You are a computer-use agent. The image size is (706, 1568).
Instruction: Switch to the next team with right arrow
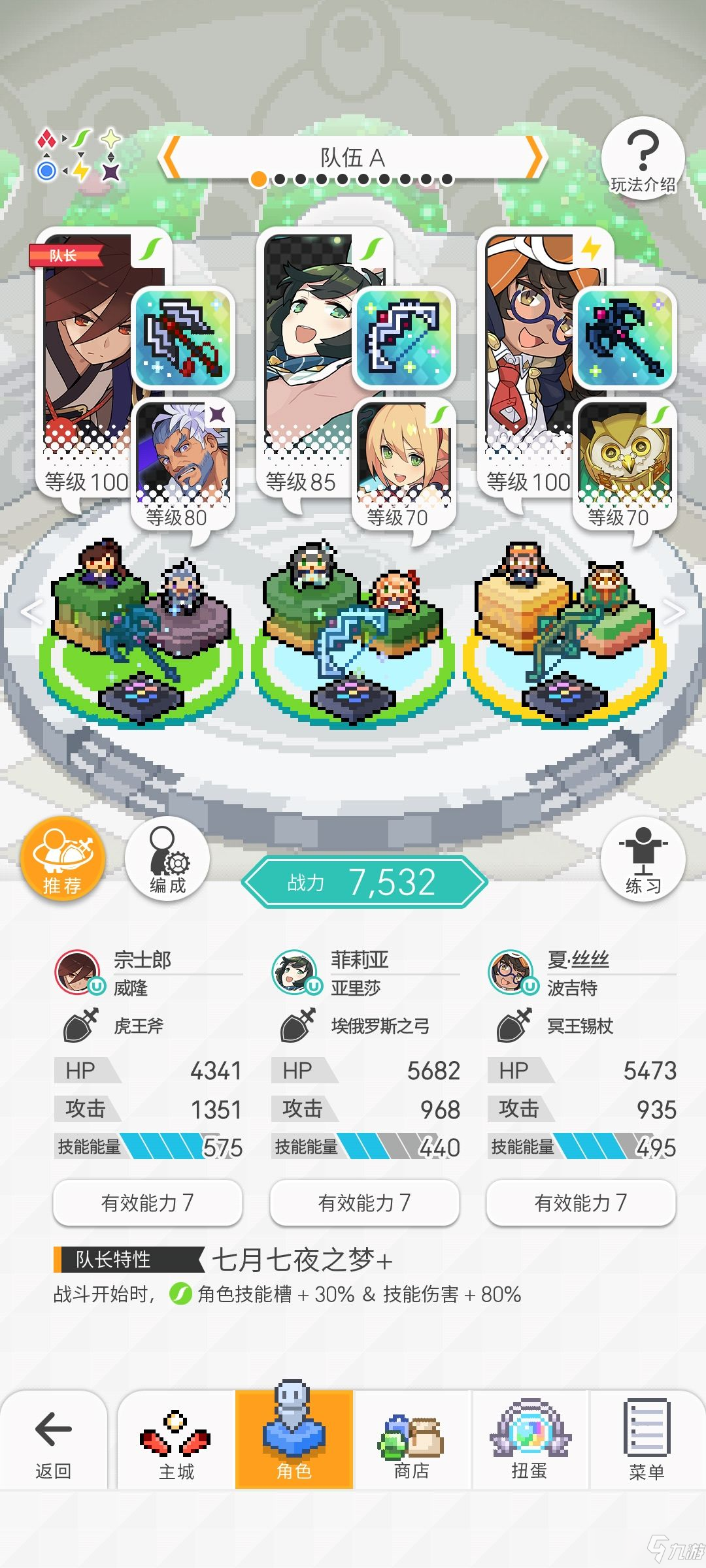[535, 157]
